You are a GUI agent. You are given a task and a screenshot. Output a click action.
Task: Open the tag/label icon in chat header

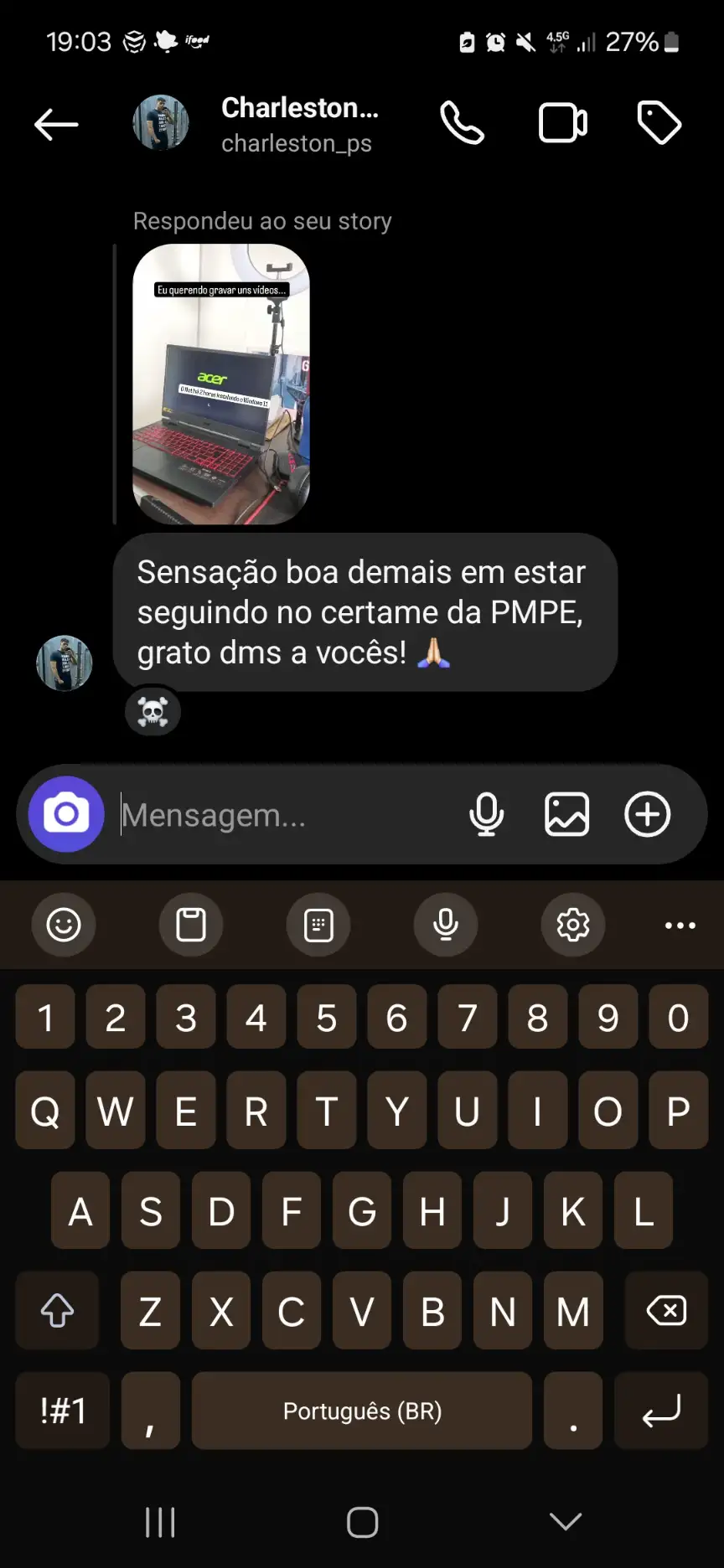659,122
